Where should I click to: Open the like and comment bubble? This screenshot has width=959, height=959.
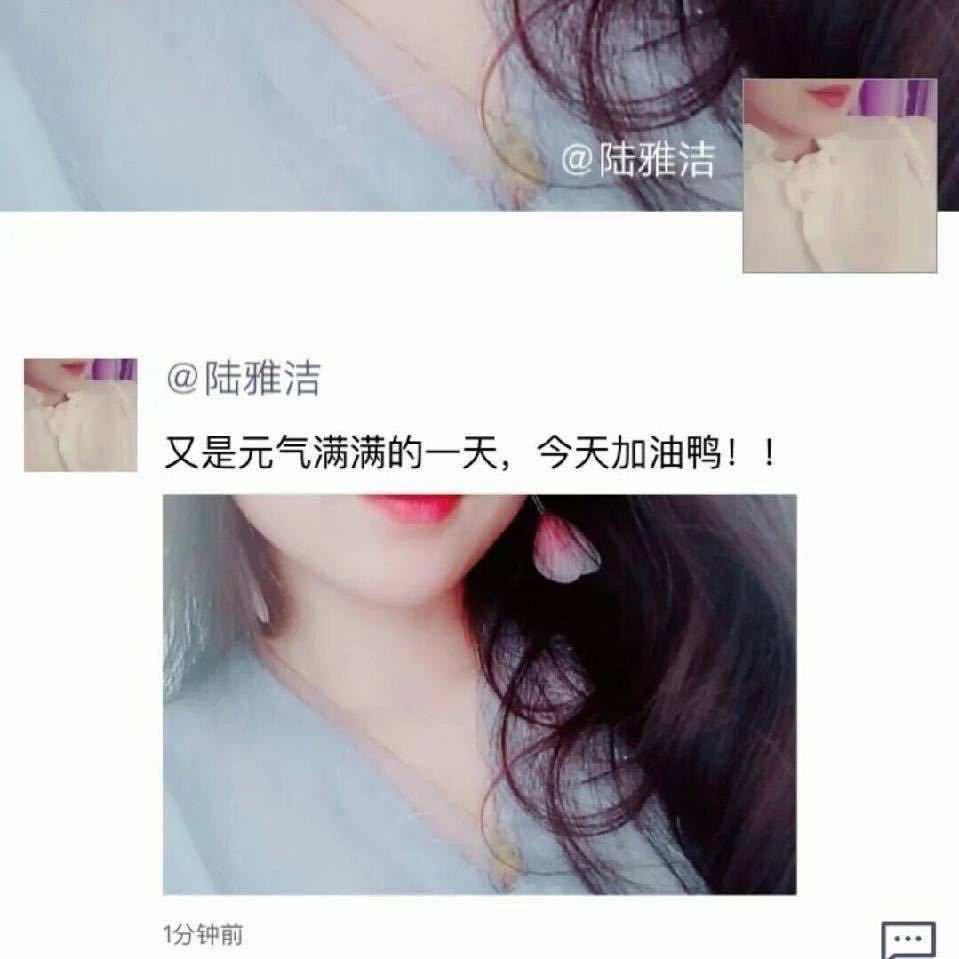point(907,940)
